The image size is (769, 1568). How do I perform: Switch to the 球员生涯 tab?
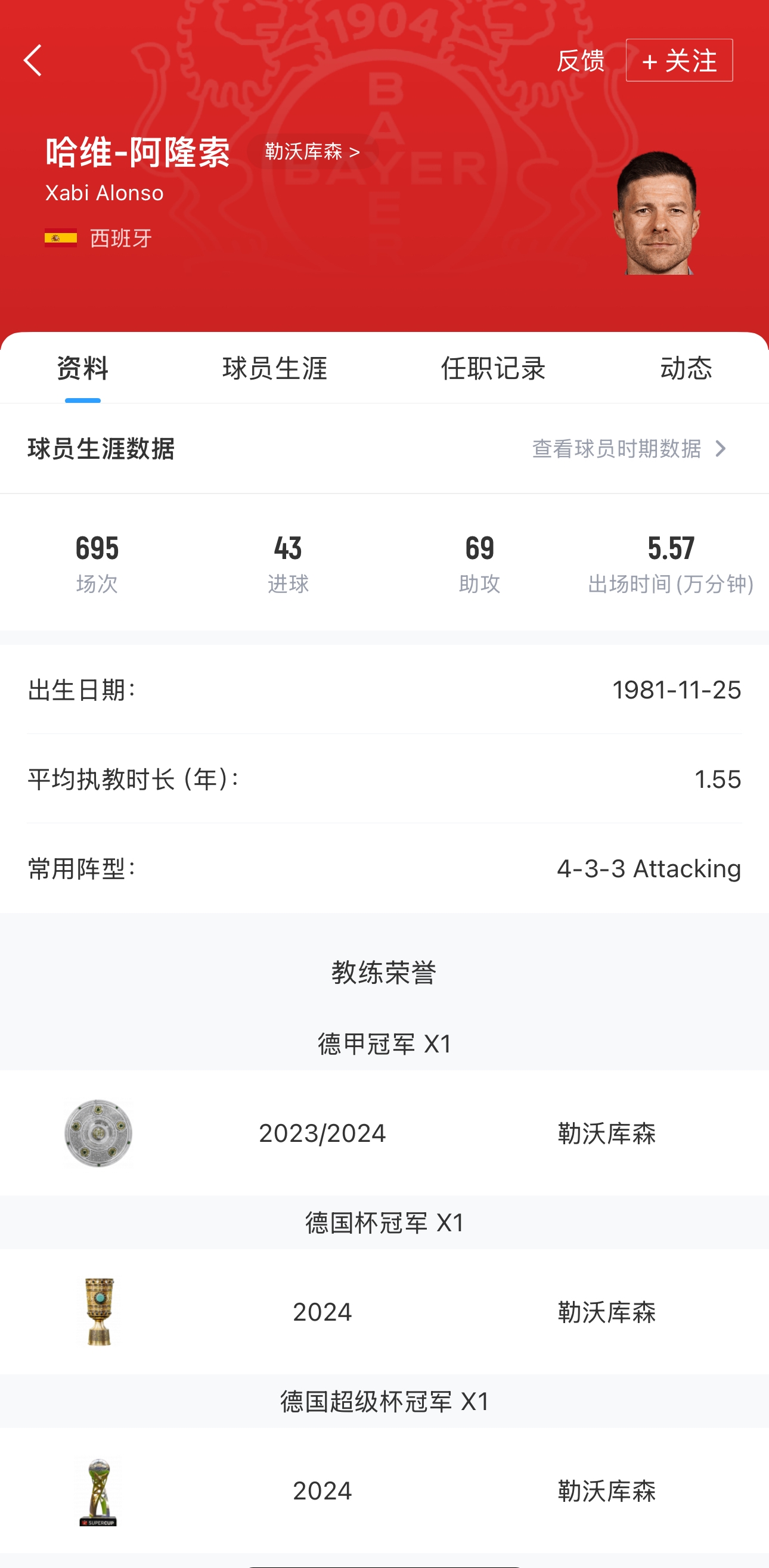[275, 368]
